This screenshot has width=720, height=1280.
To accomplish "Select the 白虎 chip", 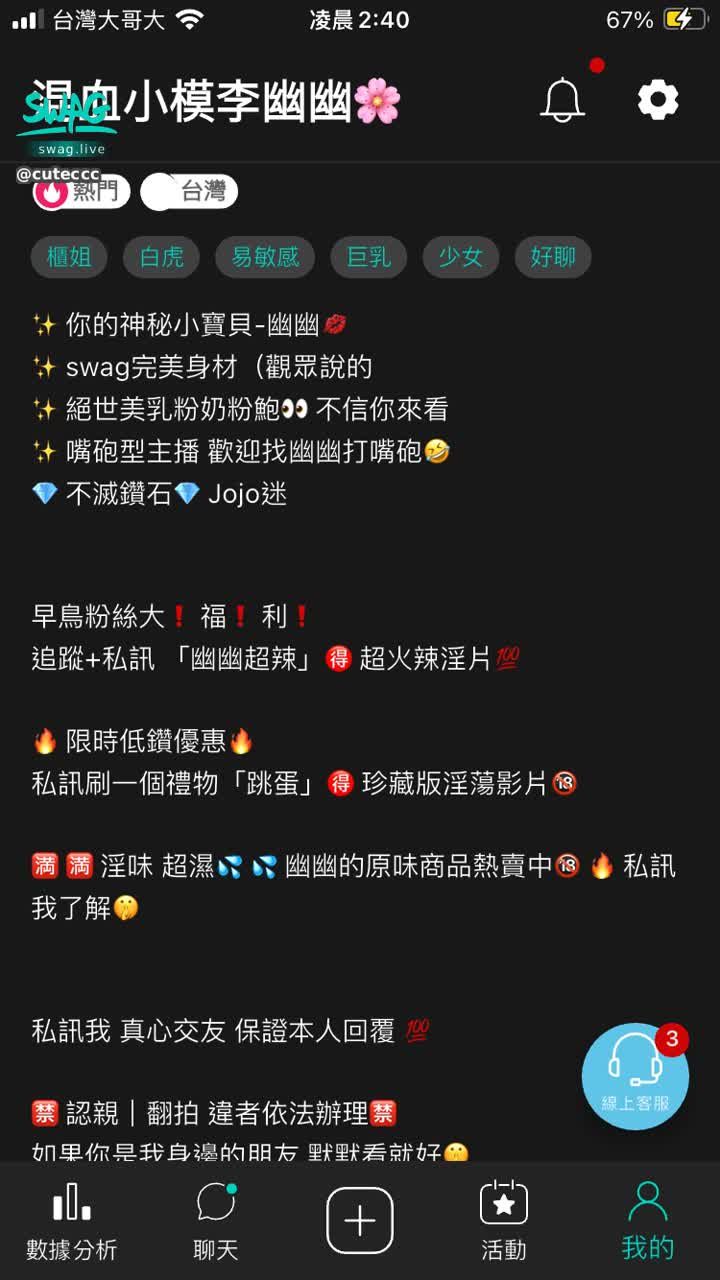I will [x=161, y=257].
